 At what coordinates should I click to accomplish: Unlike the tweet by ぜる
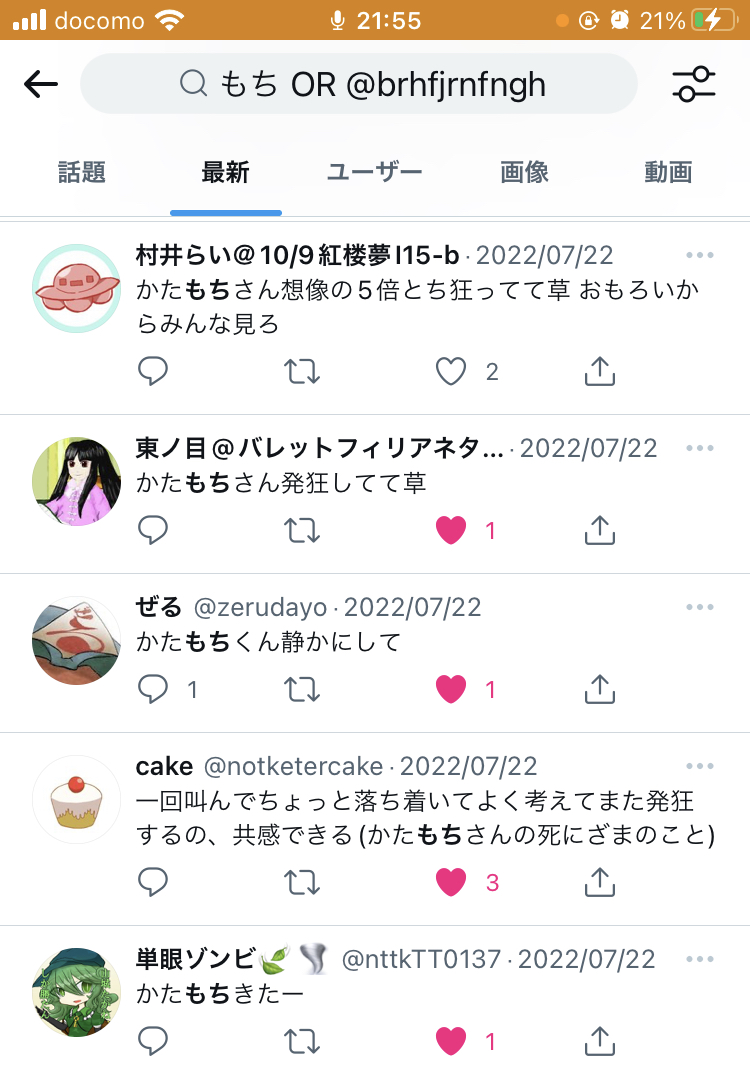(x=452, y=688)
